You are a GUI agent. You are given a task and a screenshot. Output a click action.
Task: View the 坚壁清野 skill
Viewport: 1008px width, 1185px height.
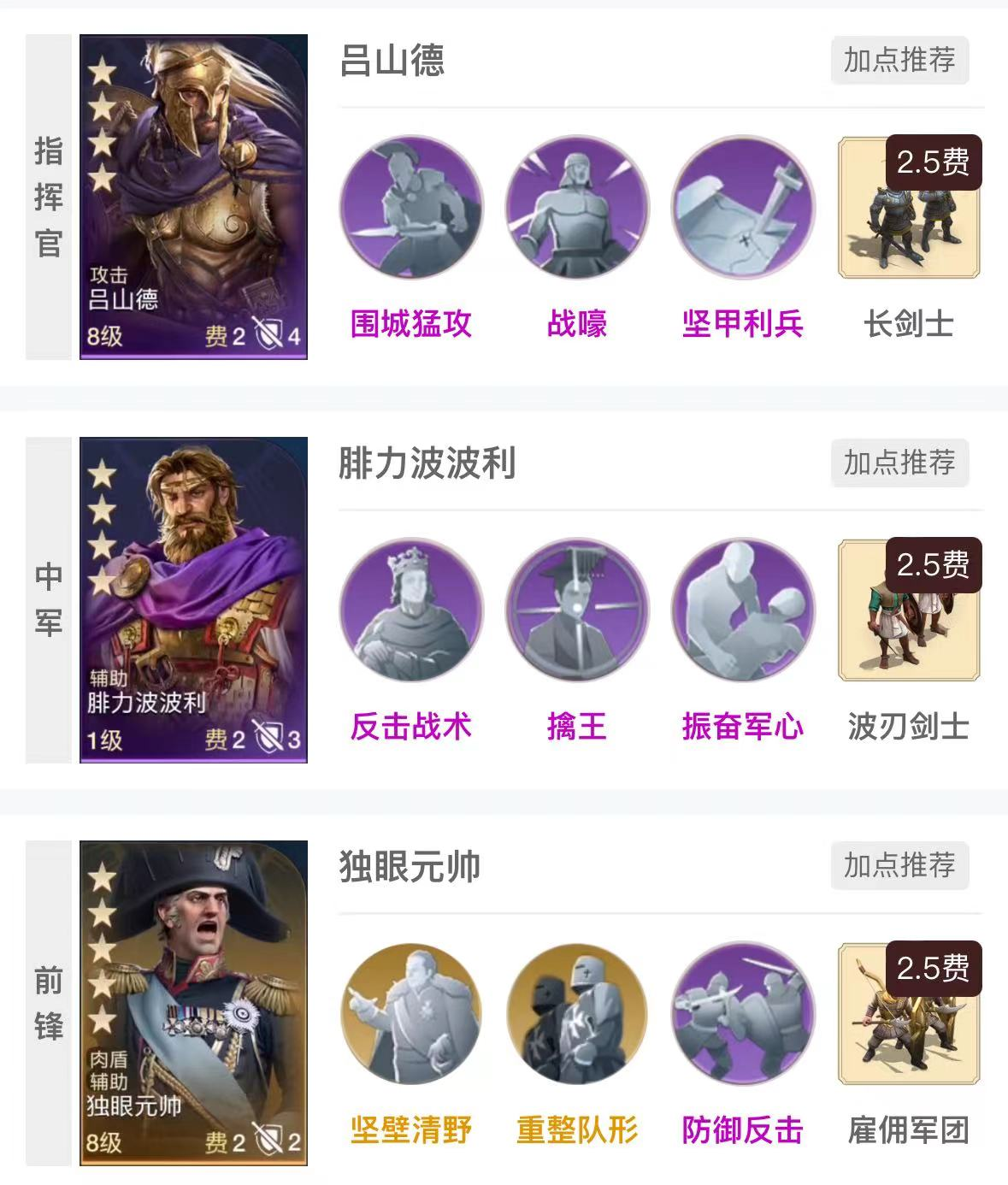(x=411, y=1014)
